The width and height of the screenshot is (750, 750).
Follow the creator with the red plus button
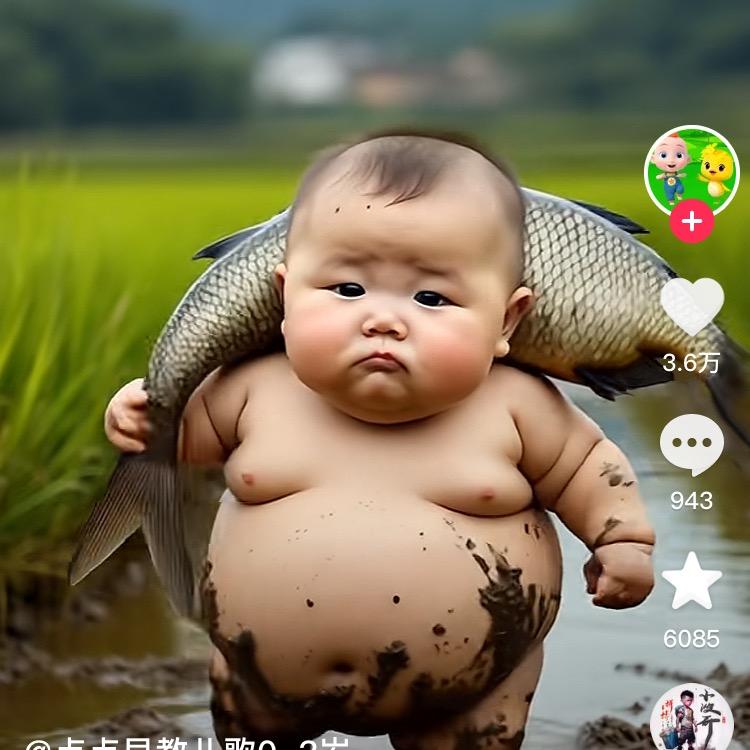[692, 221]
